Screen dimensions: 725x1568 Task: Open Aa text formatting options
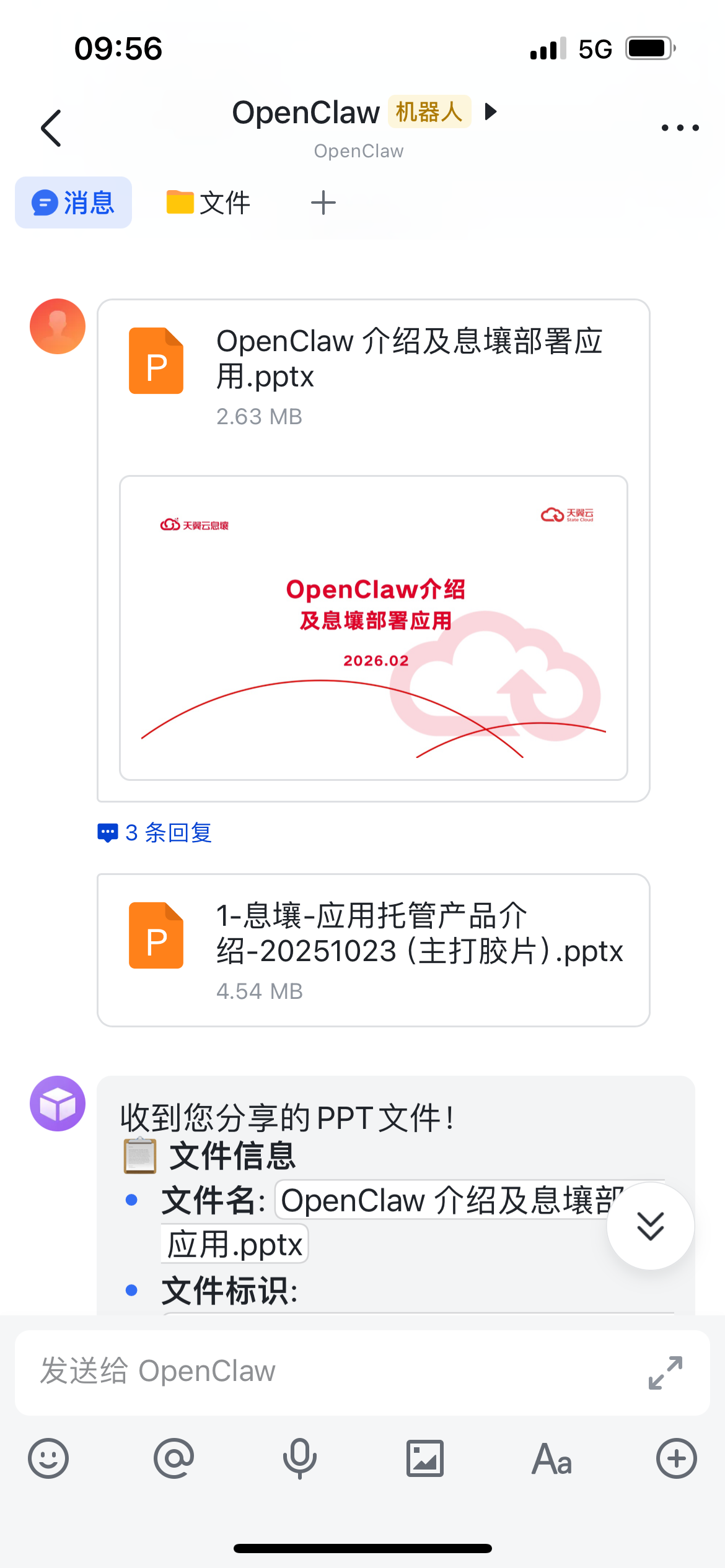point(551,1459)
